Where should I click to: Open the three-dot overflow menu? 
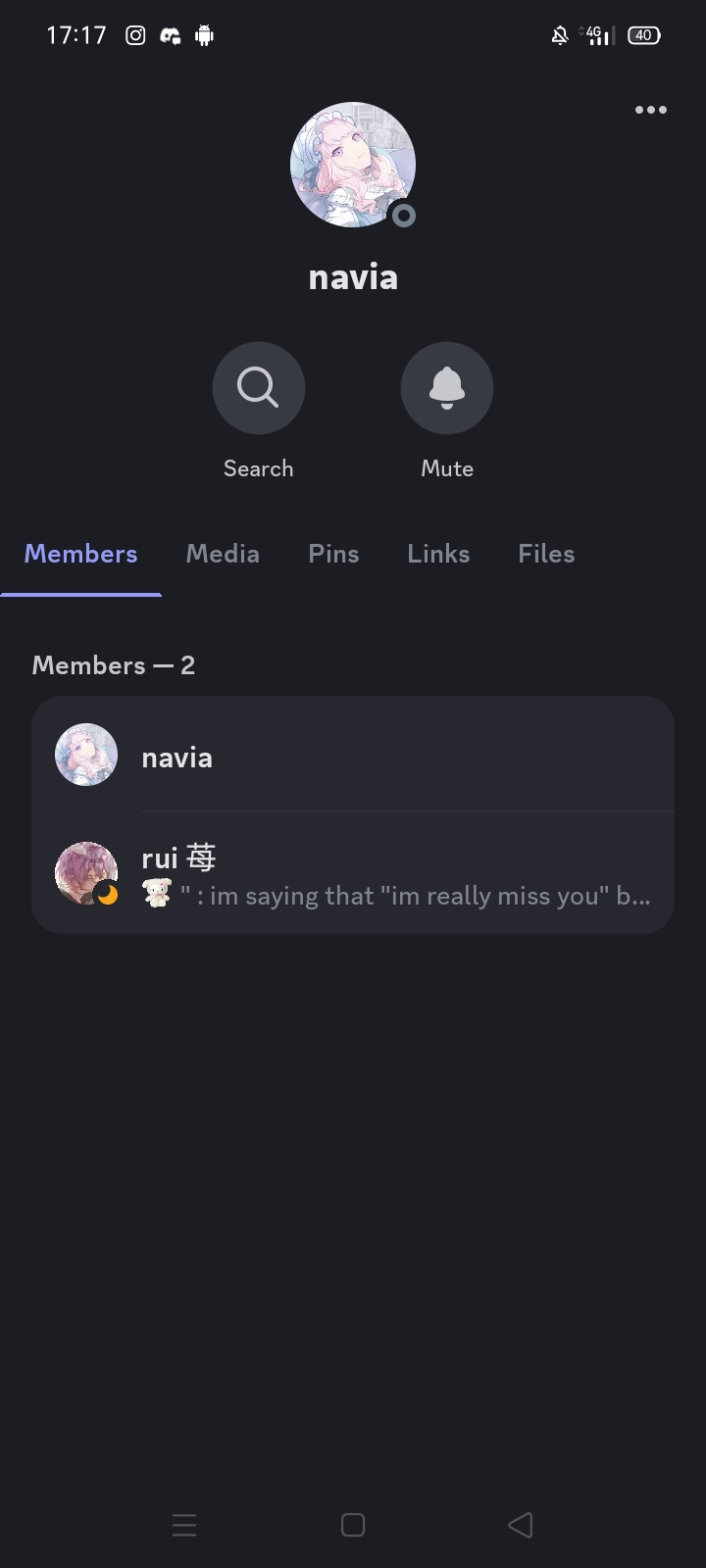pyautogui.click(x=650, y=110)
